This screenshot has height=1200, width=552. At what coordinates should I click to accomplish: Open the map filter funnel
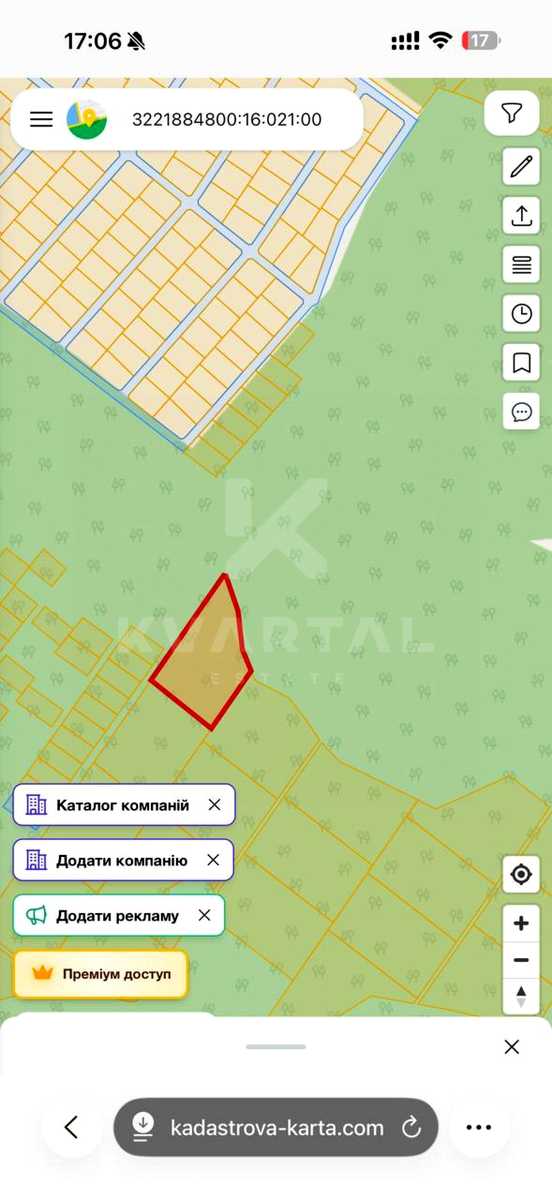tap(512, 113)
